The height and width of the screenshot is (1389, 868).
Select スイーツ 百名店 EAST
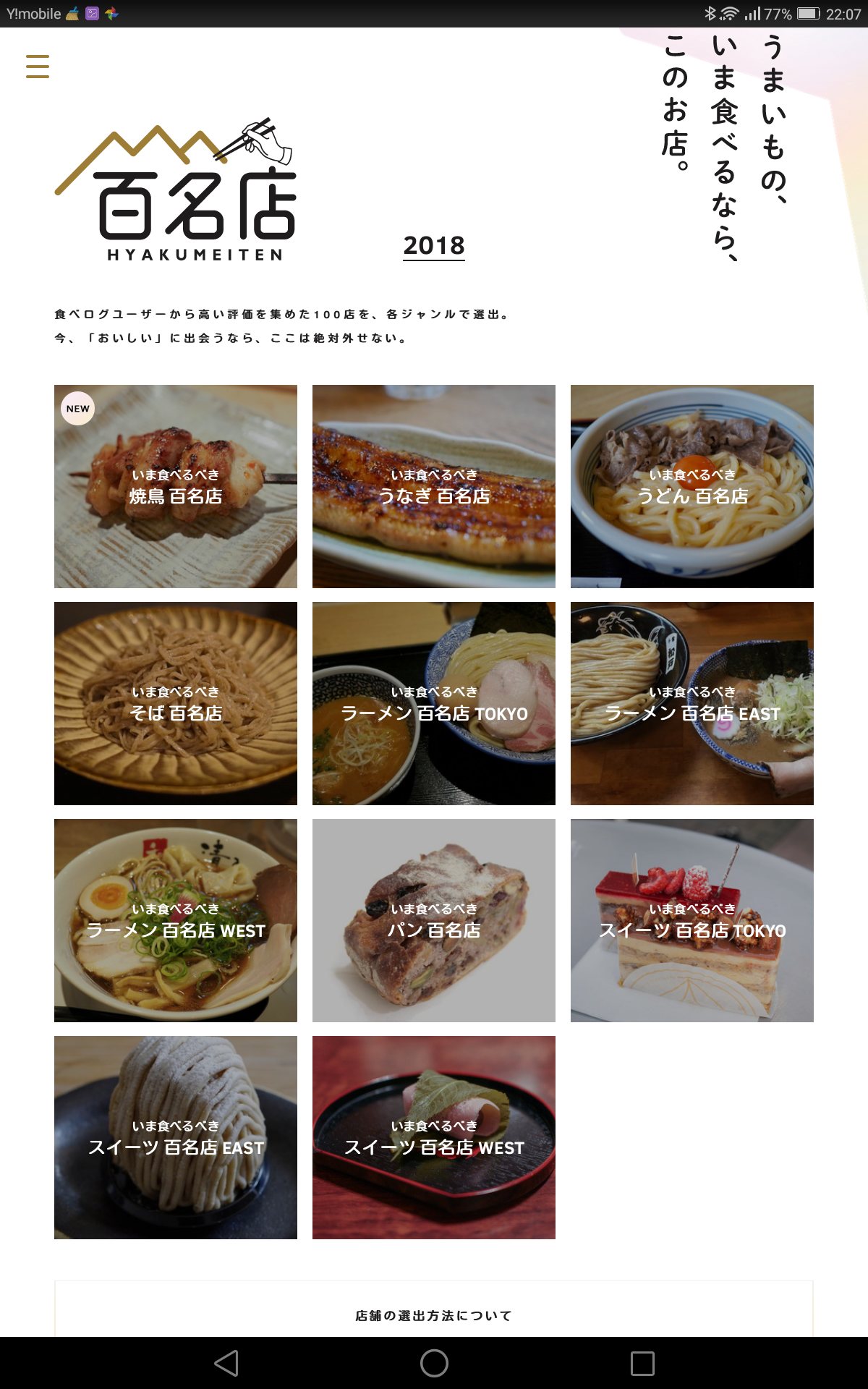click(x=176, y=1137)
